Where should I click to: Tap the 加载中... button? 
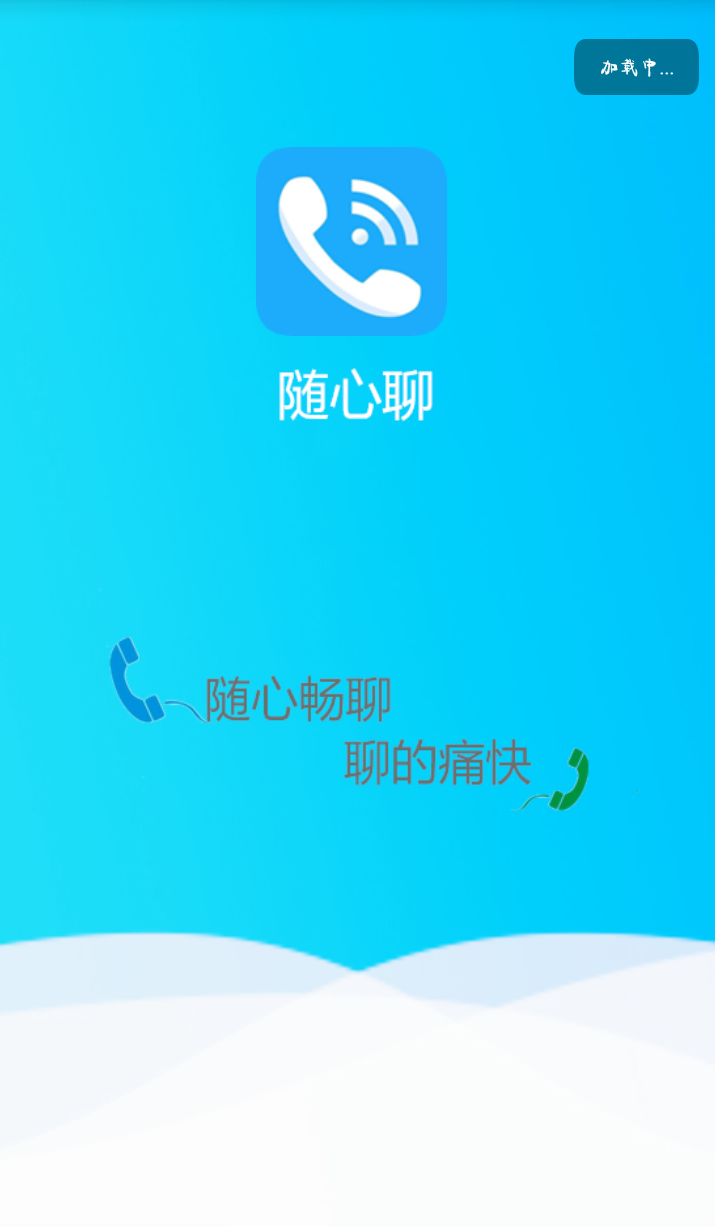[636, 67]
